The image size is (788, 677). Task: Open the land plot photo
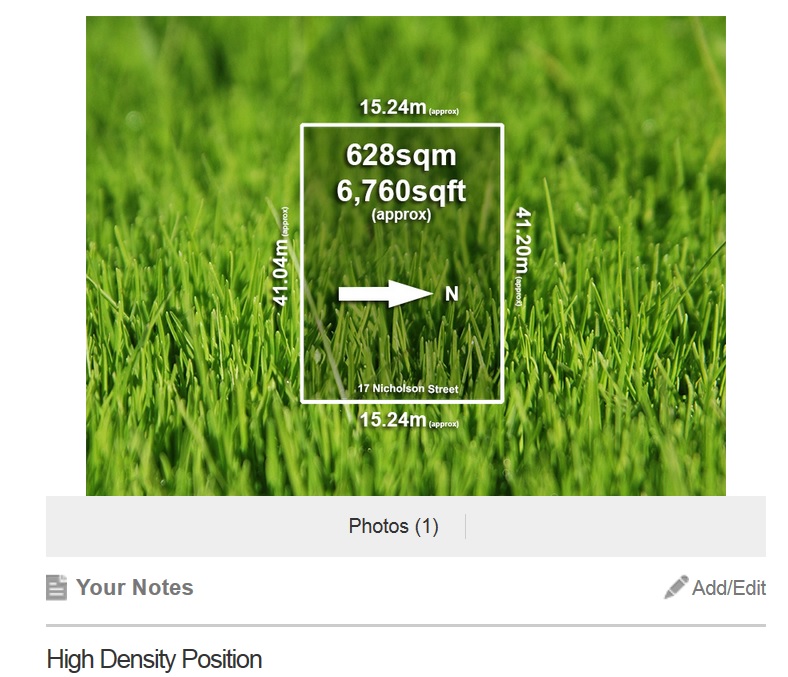click(x=405, y=255)
